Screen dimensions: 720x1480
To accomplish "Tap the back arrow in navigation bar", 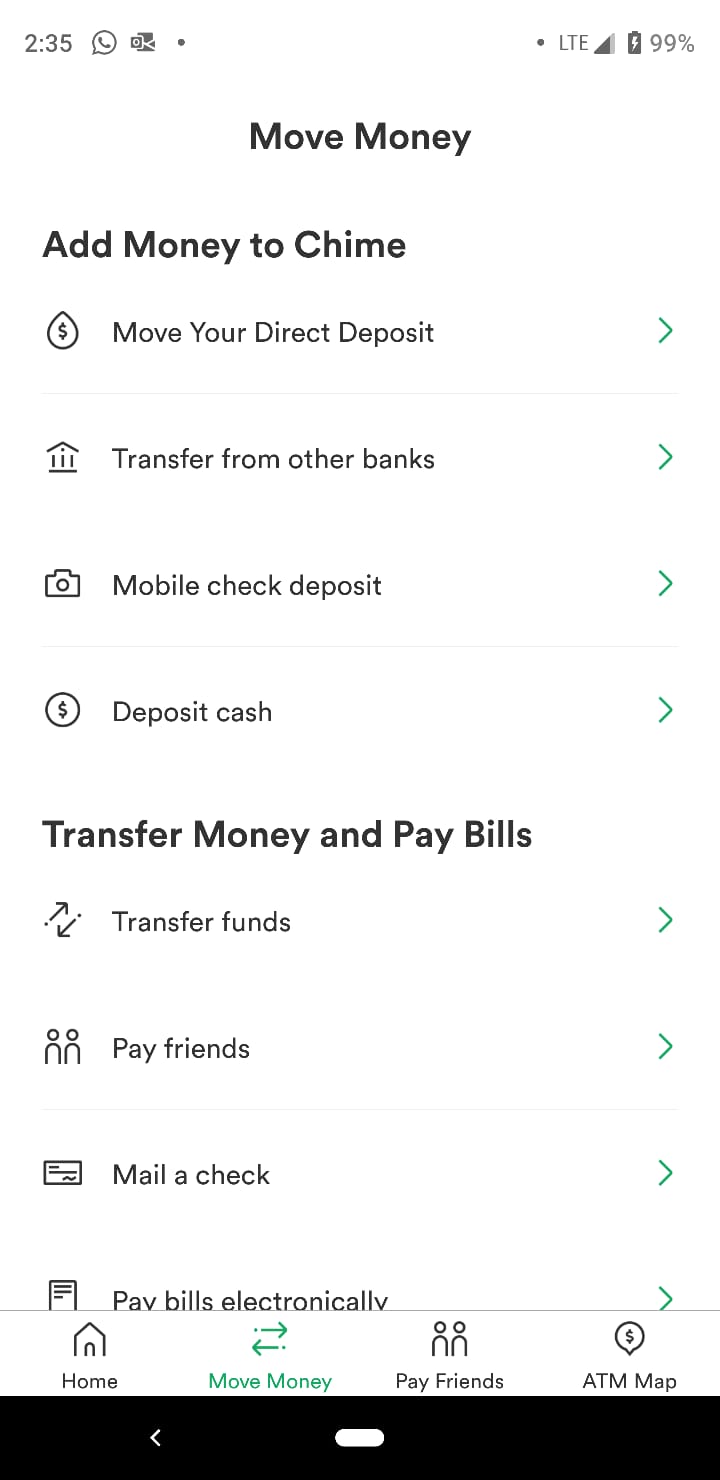I will [155, 1437].
